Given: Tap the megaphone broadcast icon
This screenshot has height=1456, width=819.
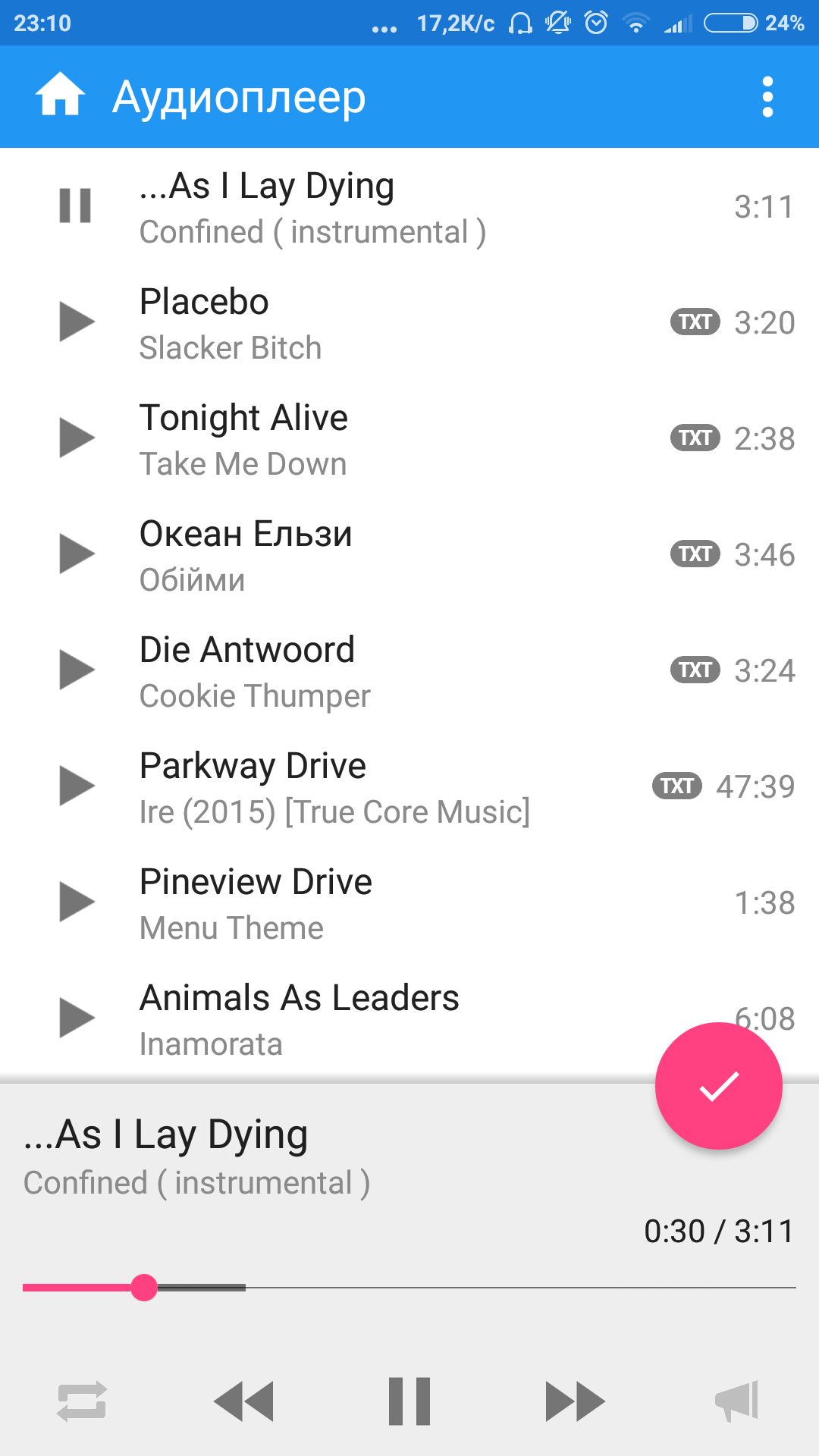Looking at the screenshot, I should [x=737, y=1401].
